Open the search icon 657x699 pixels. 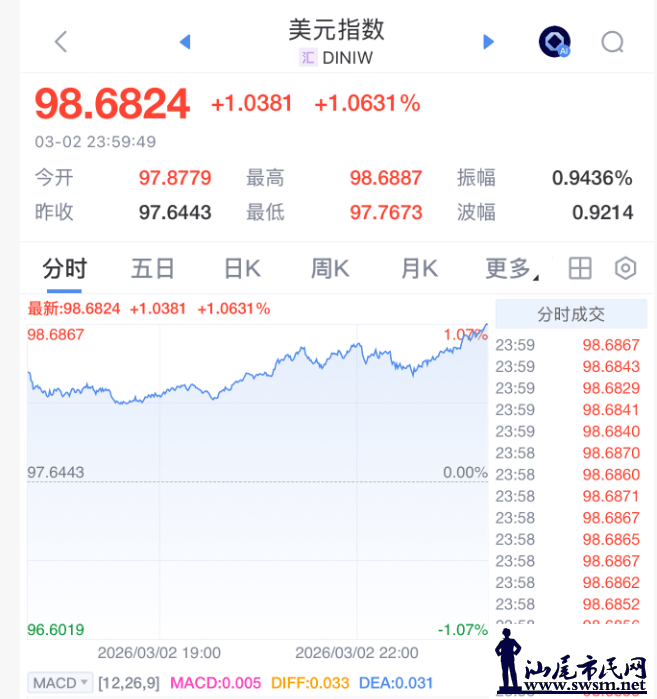click(x=612, y=42)
